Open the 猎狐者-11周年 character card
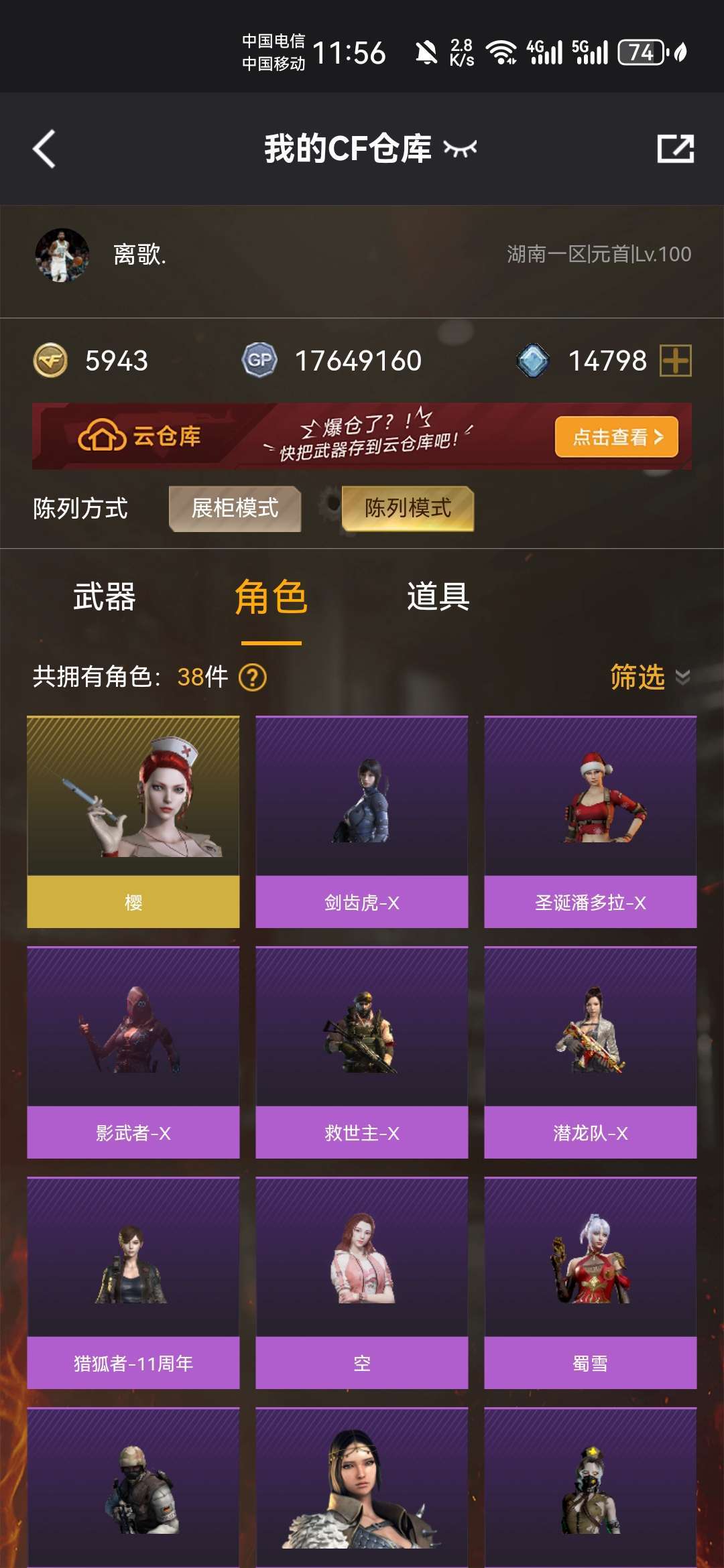 click(x=133, y=1283)
